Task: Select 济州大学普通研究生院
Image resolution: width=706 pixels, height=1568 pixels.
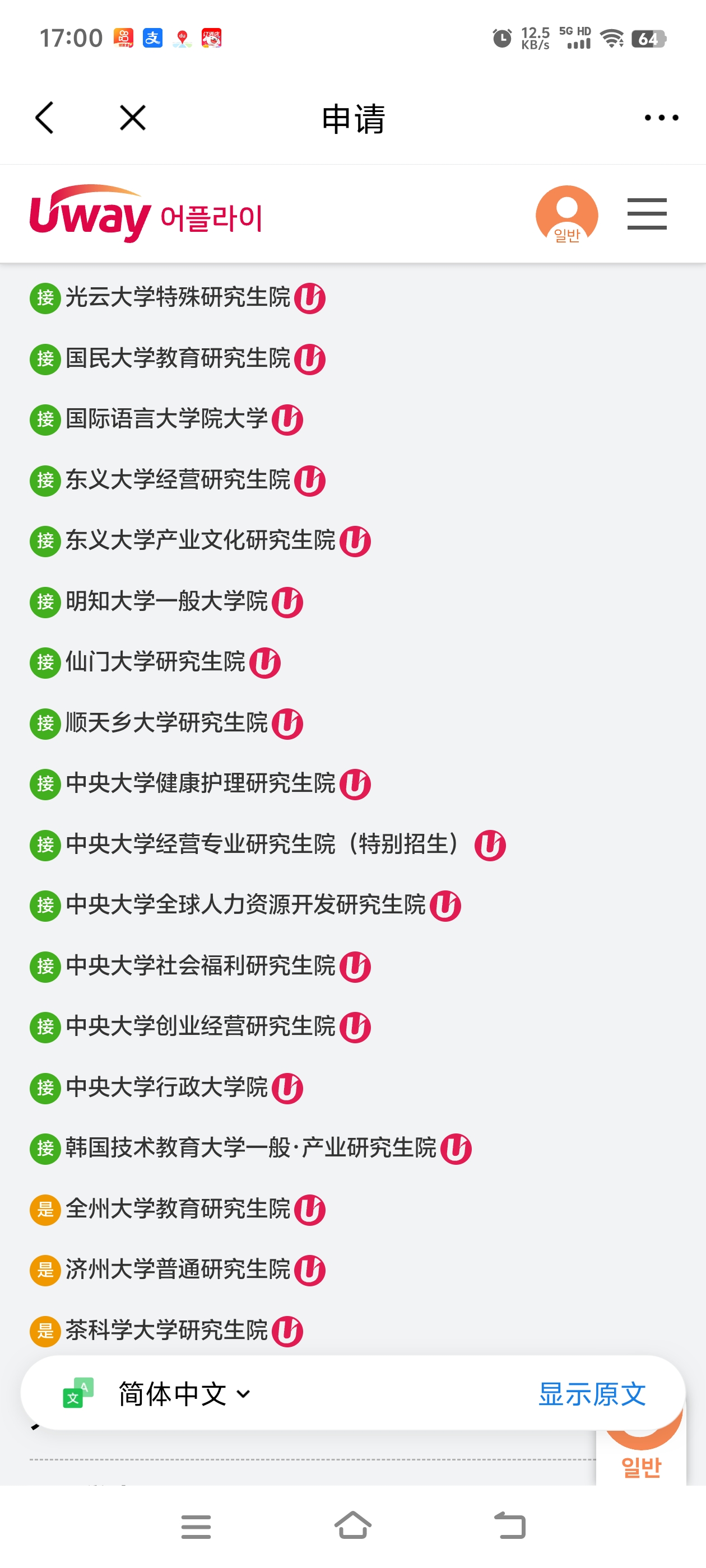Action: pos(177,1270)
